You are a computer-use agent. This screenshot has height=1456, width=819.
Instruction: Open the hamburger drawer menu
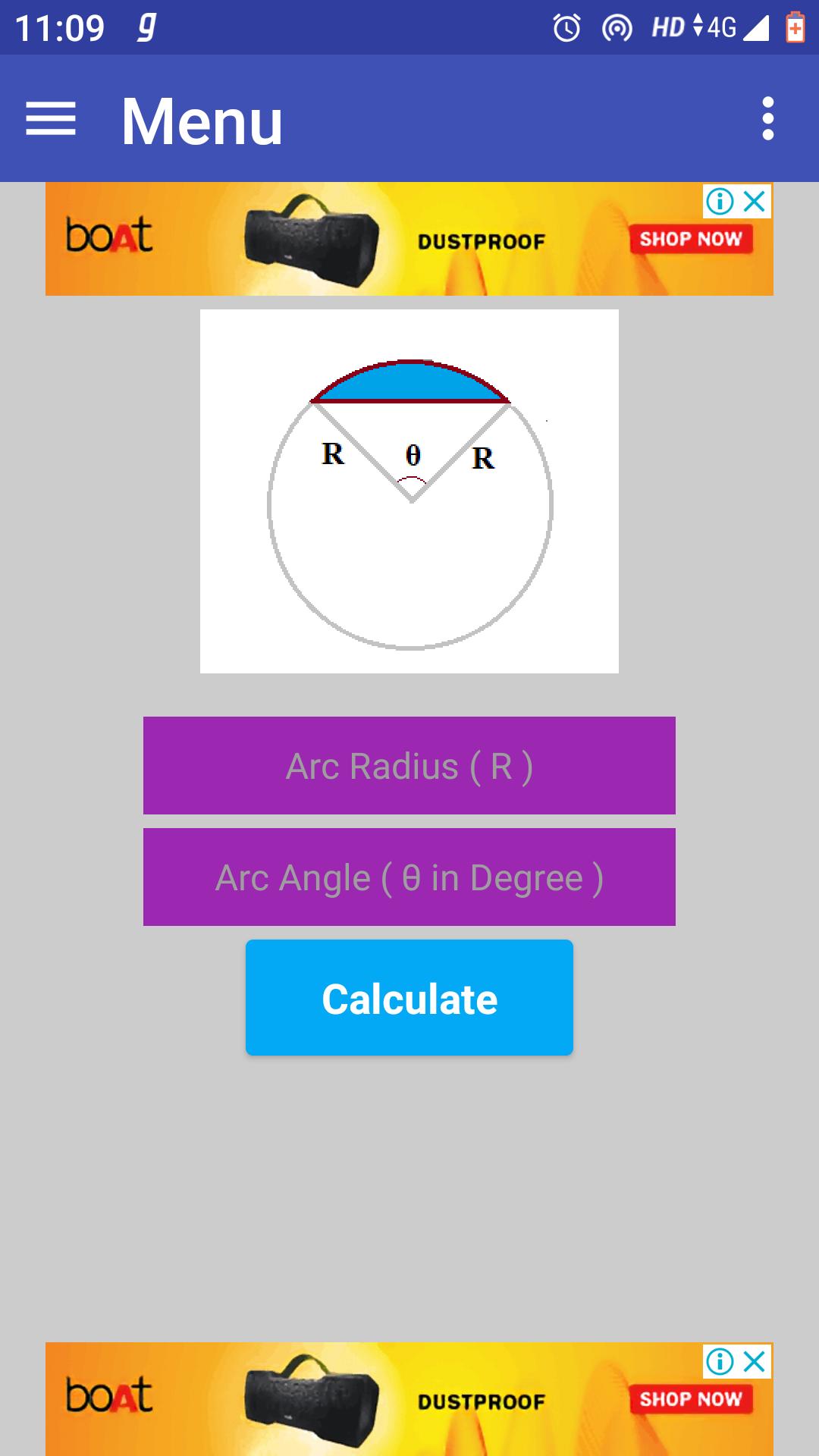point(51,119)
